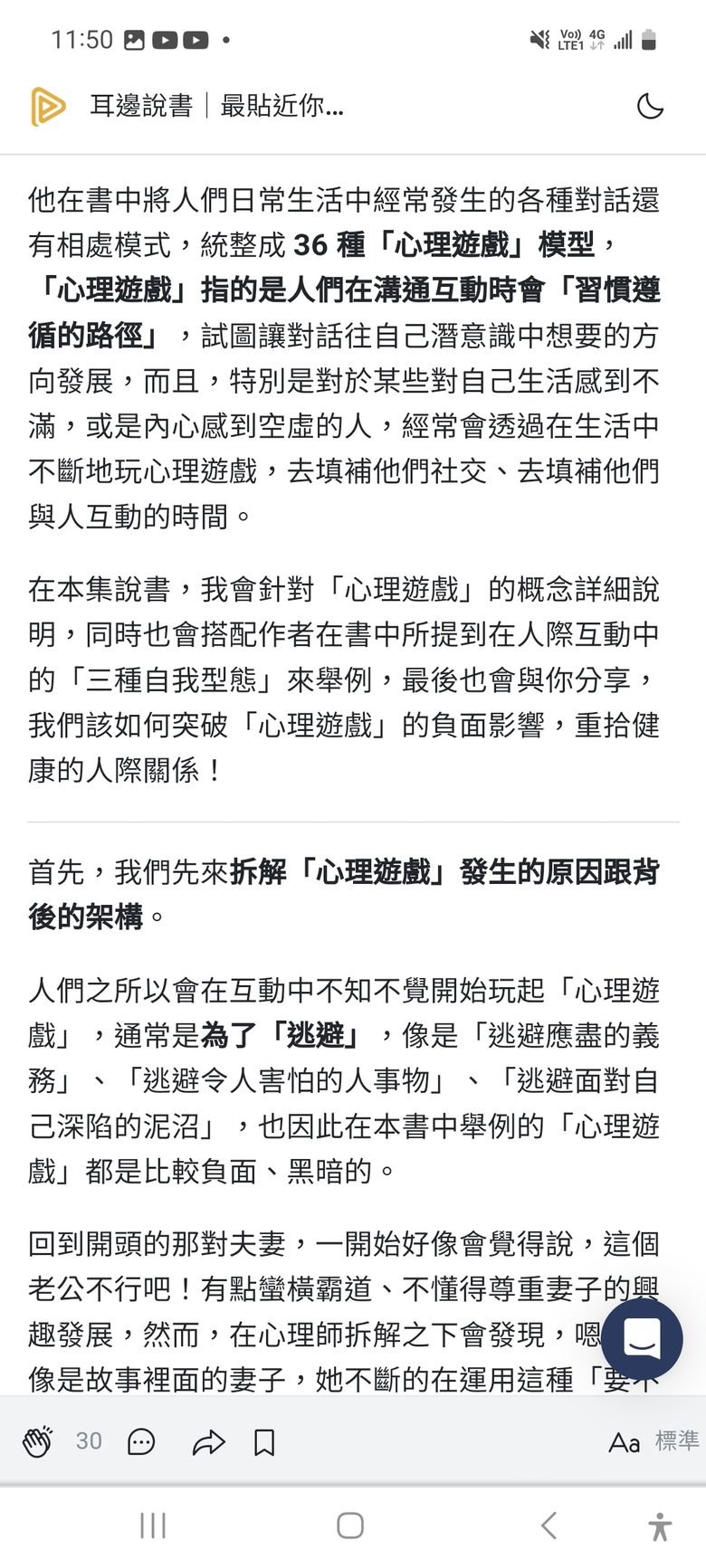Open the comments bubble

[x=141, y=1441]
